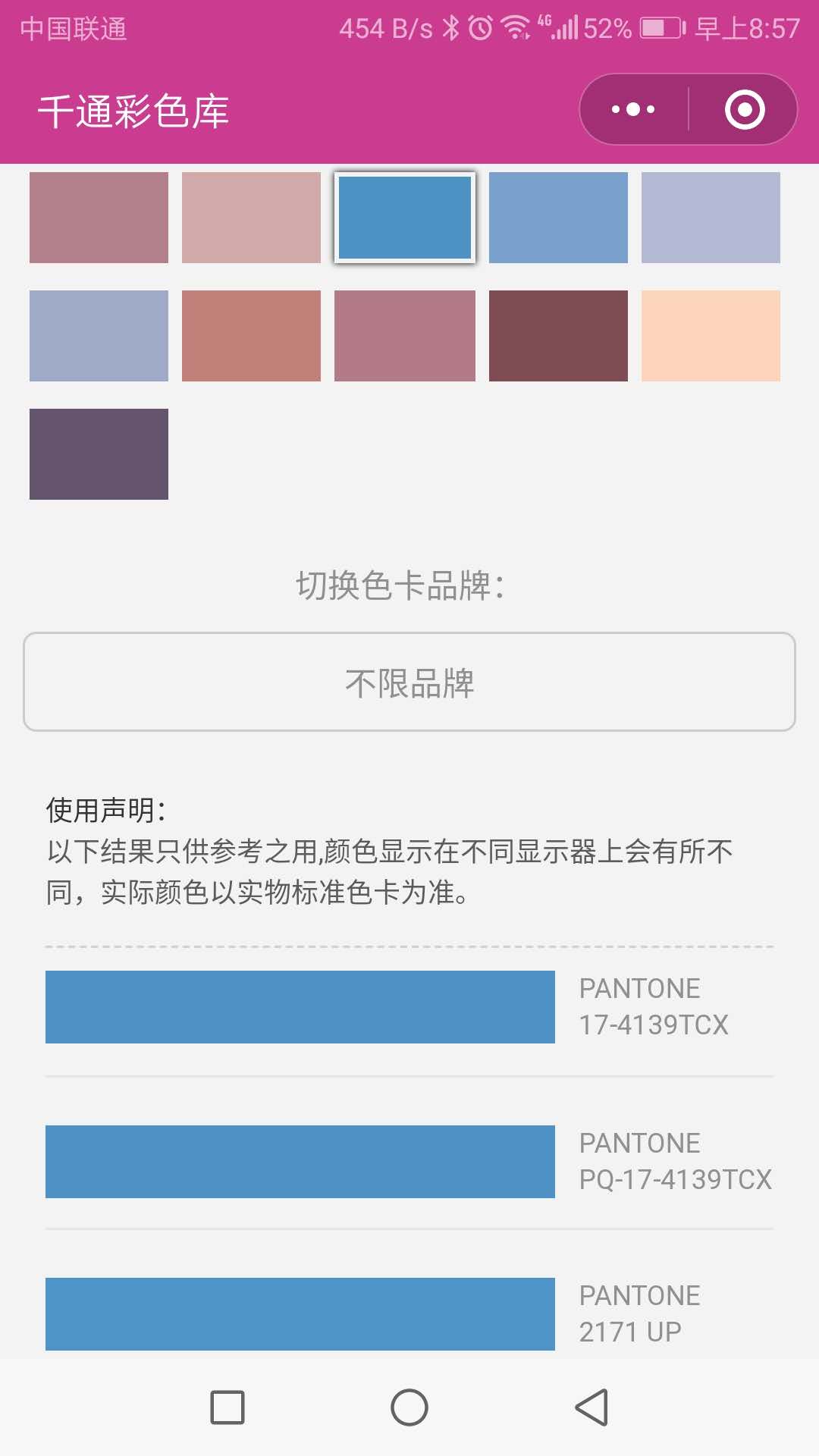The image size is (819, 1456).
Task: Close the mini program via the circle icon
Action: point(744,109)
